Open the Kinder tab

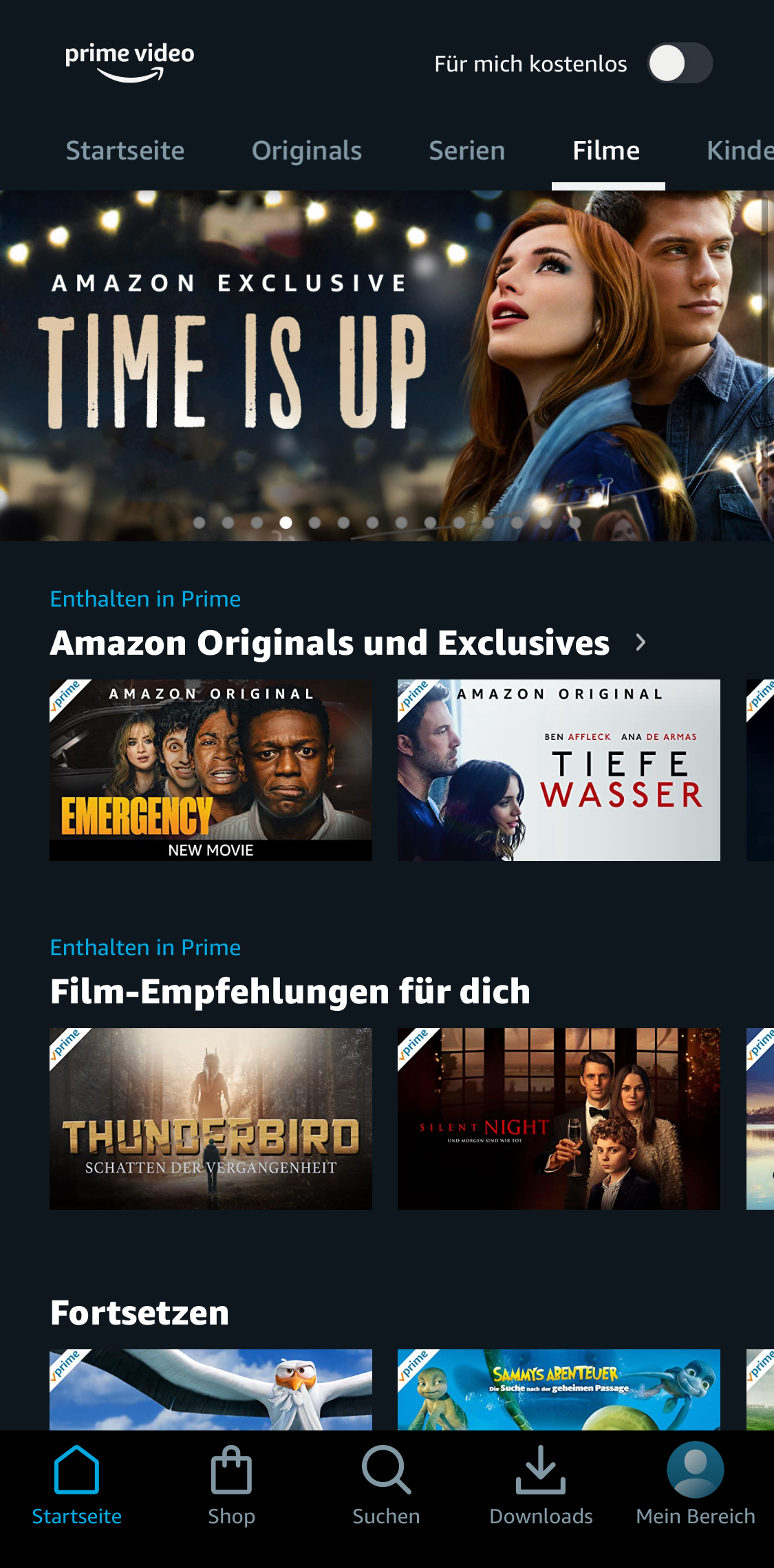tap(740, 151)
